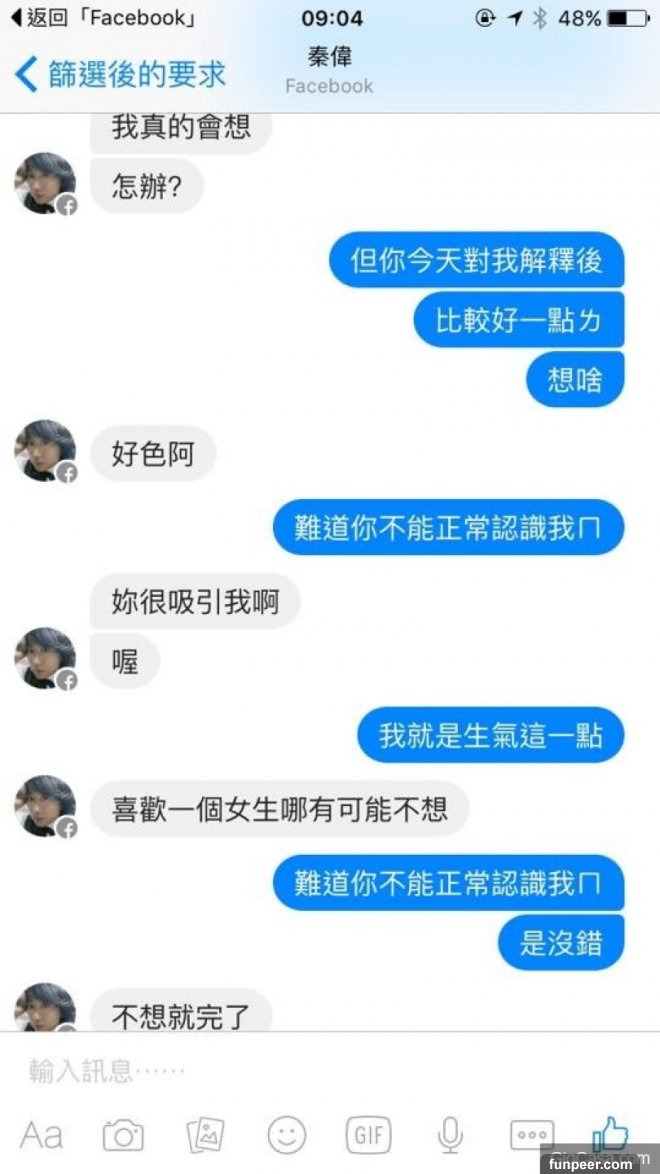Send a thumbs-up like
Screen dimensions: 660x1174
click(x=611, y=1133)
